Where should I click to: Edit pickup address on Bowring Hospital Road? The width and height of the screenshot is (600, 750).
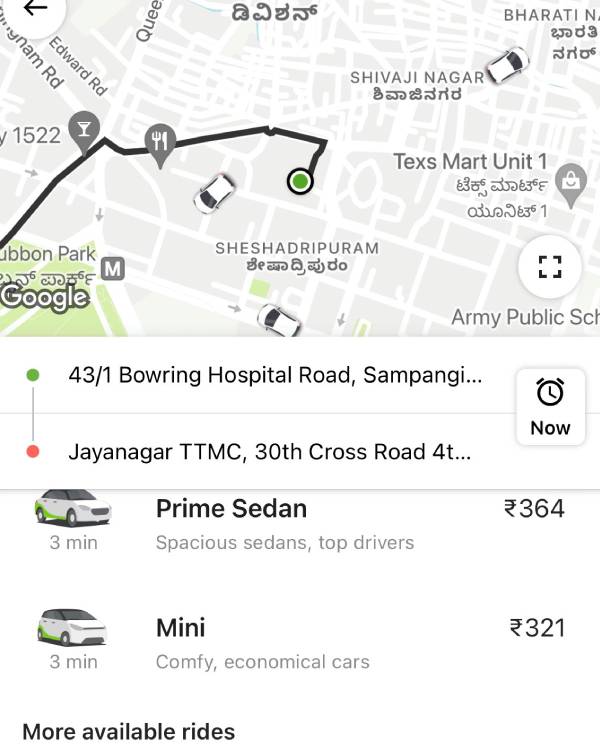click(x=275, y=375)
